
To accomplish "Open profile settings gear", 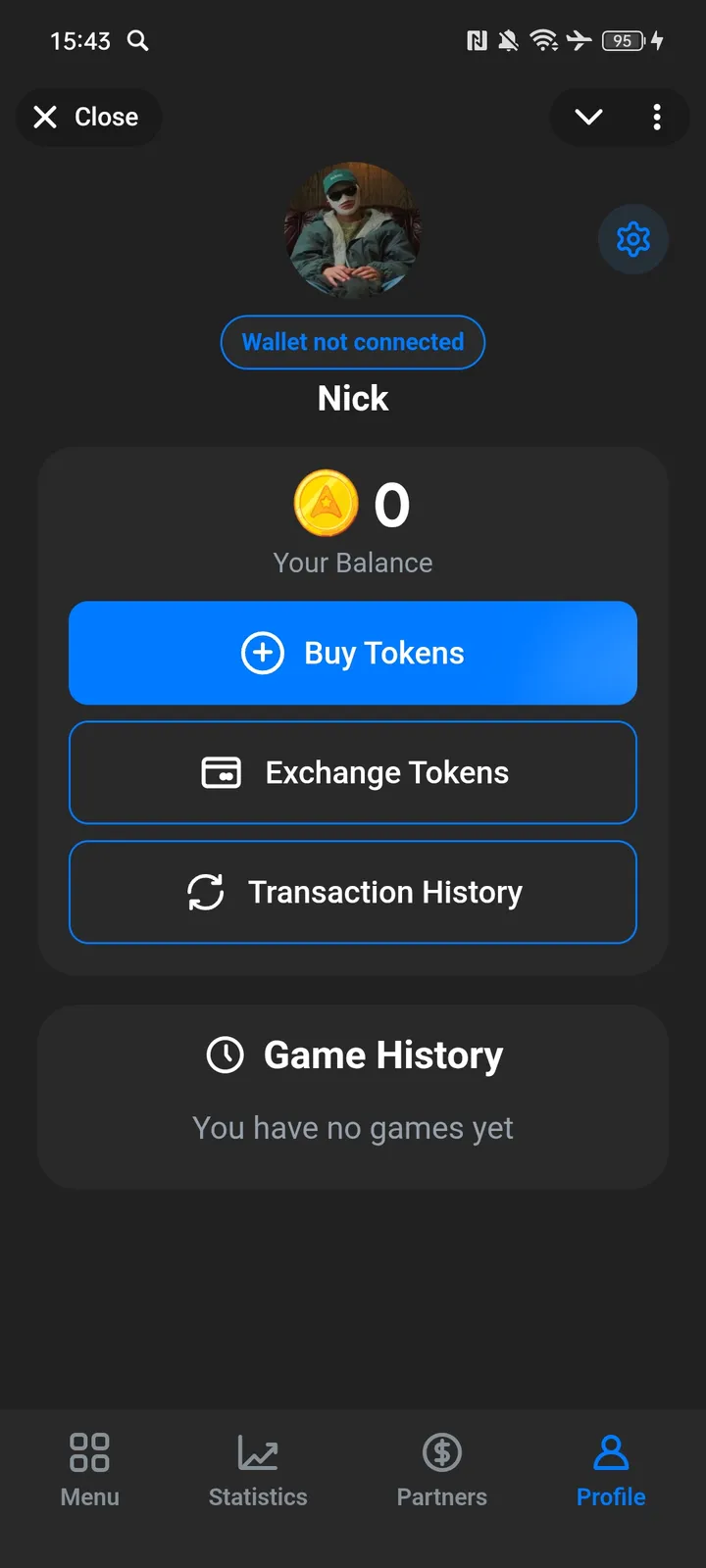I will coord(633,239).
